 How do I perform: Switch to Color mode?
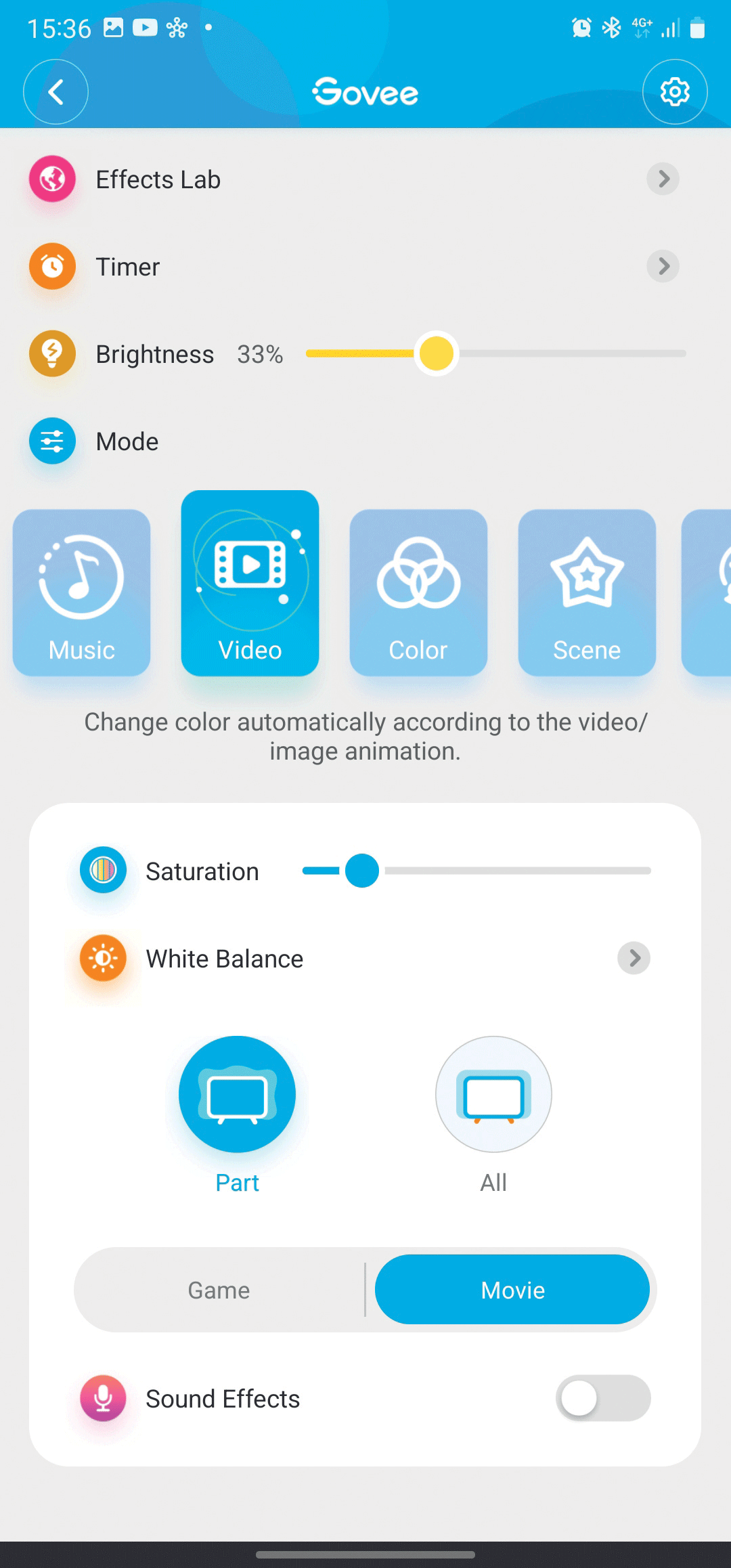point(418,592)
